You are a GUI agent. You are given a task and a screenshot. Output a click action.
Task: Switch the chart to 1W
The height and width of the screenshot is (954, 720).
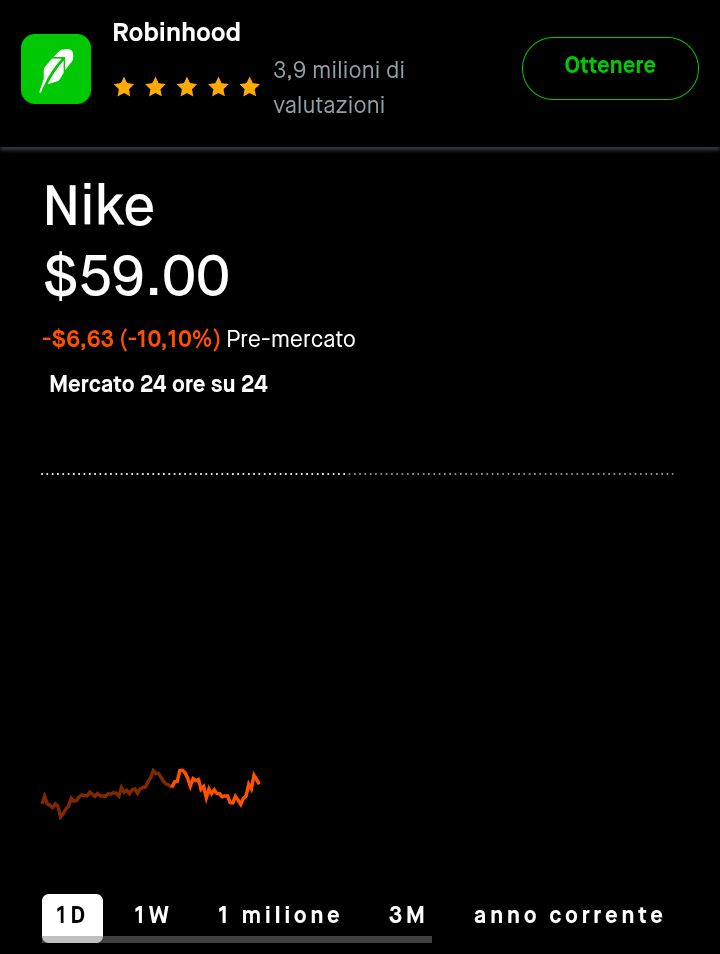pos(152,915)
